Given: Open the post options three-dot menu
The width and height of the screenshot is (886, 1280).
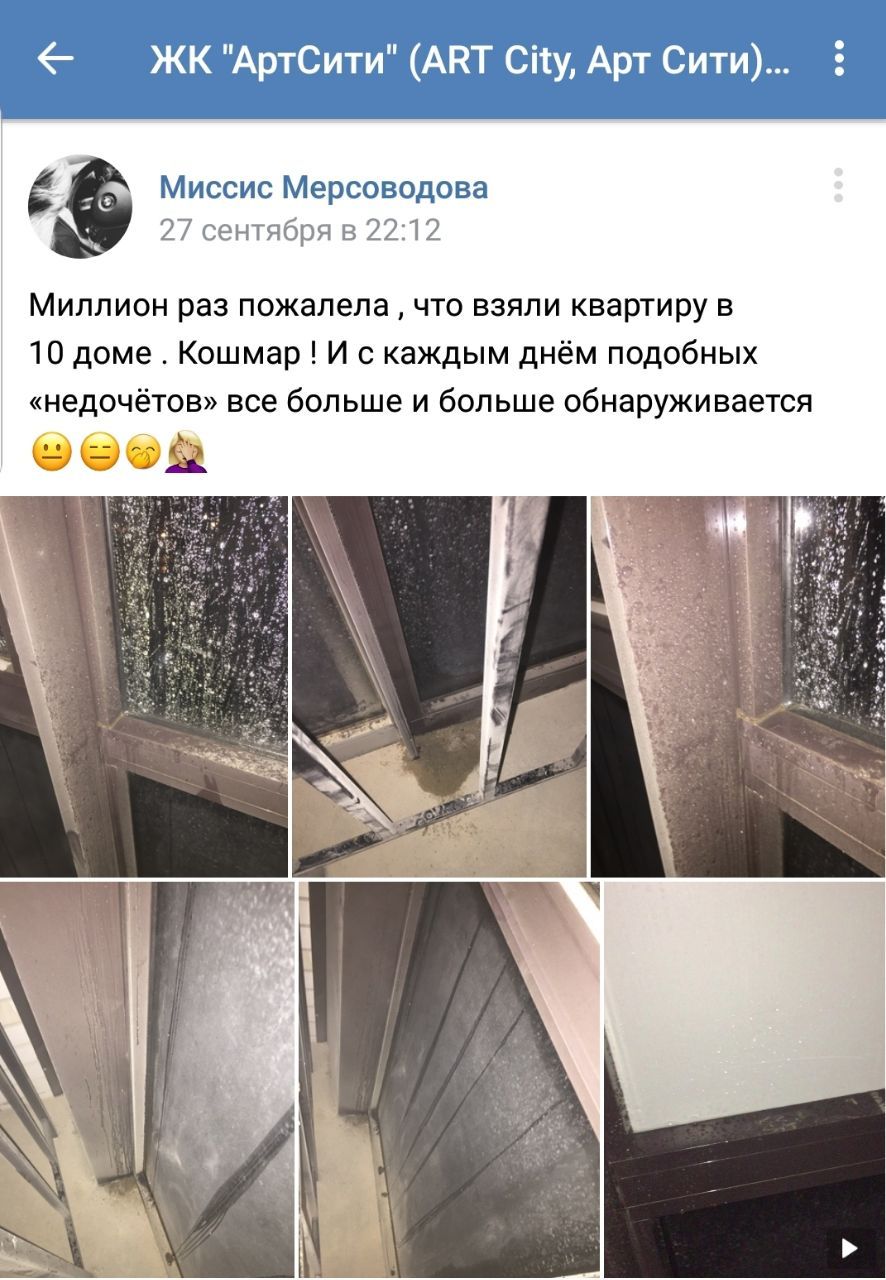Looking at the screenshot, I should pyautogui.click(x=838, y=186).
